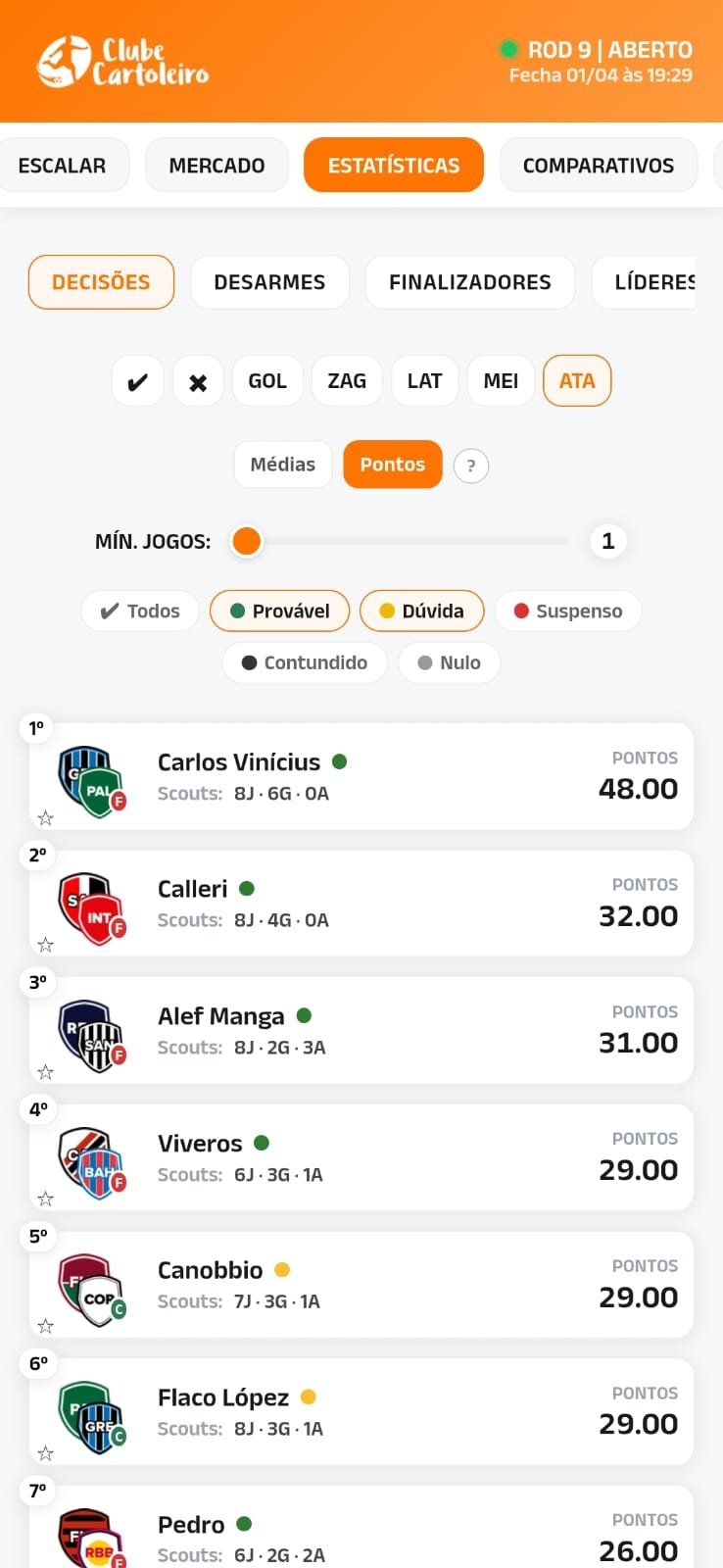Image resolution: width=723 pixels, height=1568 pixels.
Task: Click Viveros' club badge
Action: (x=92, y=1157)
